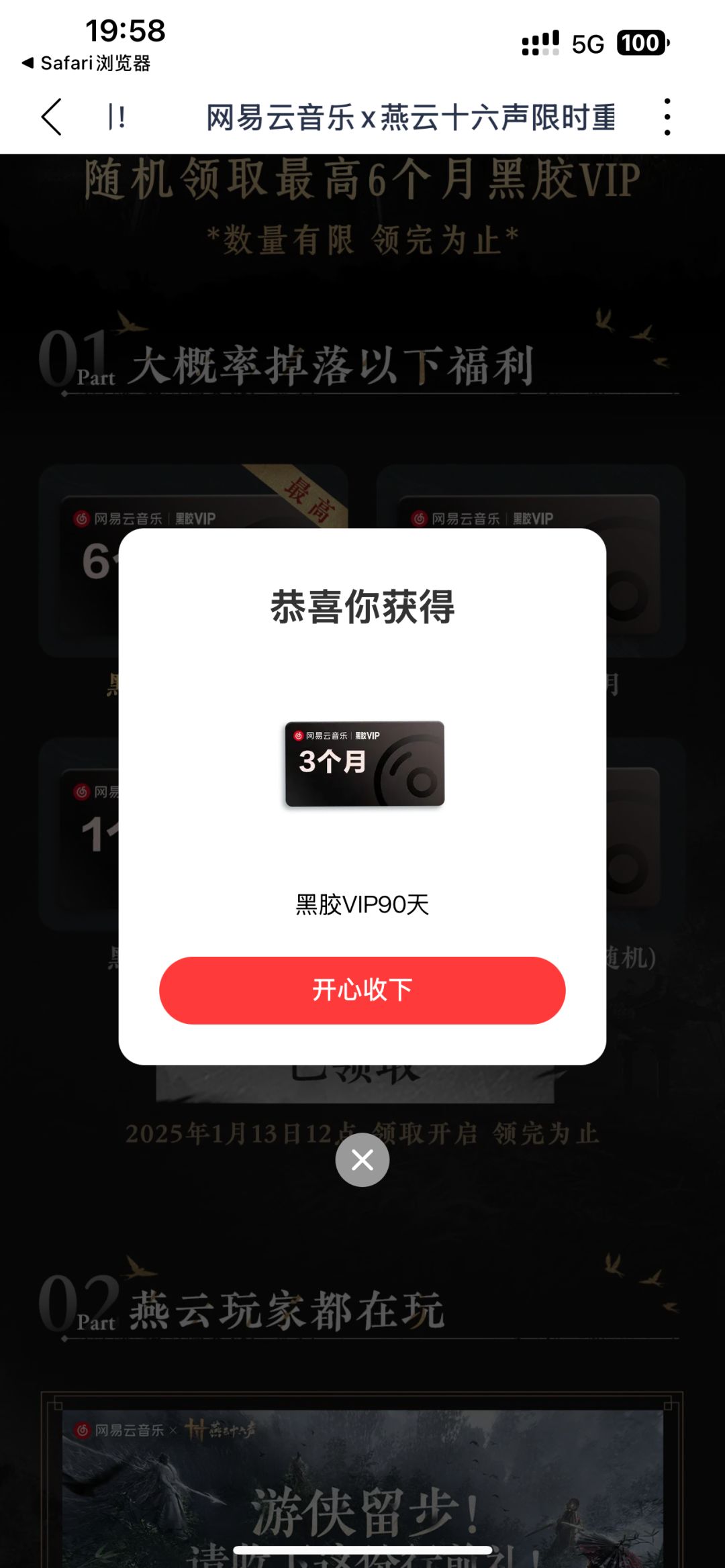
Task: Return to Safari浏览器 via the status bar link
Action: (86, 63)
